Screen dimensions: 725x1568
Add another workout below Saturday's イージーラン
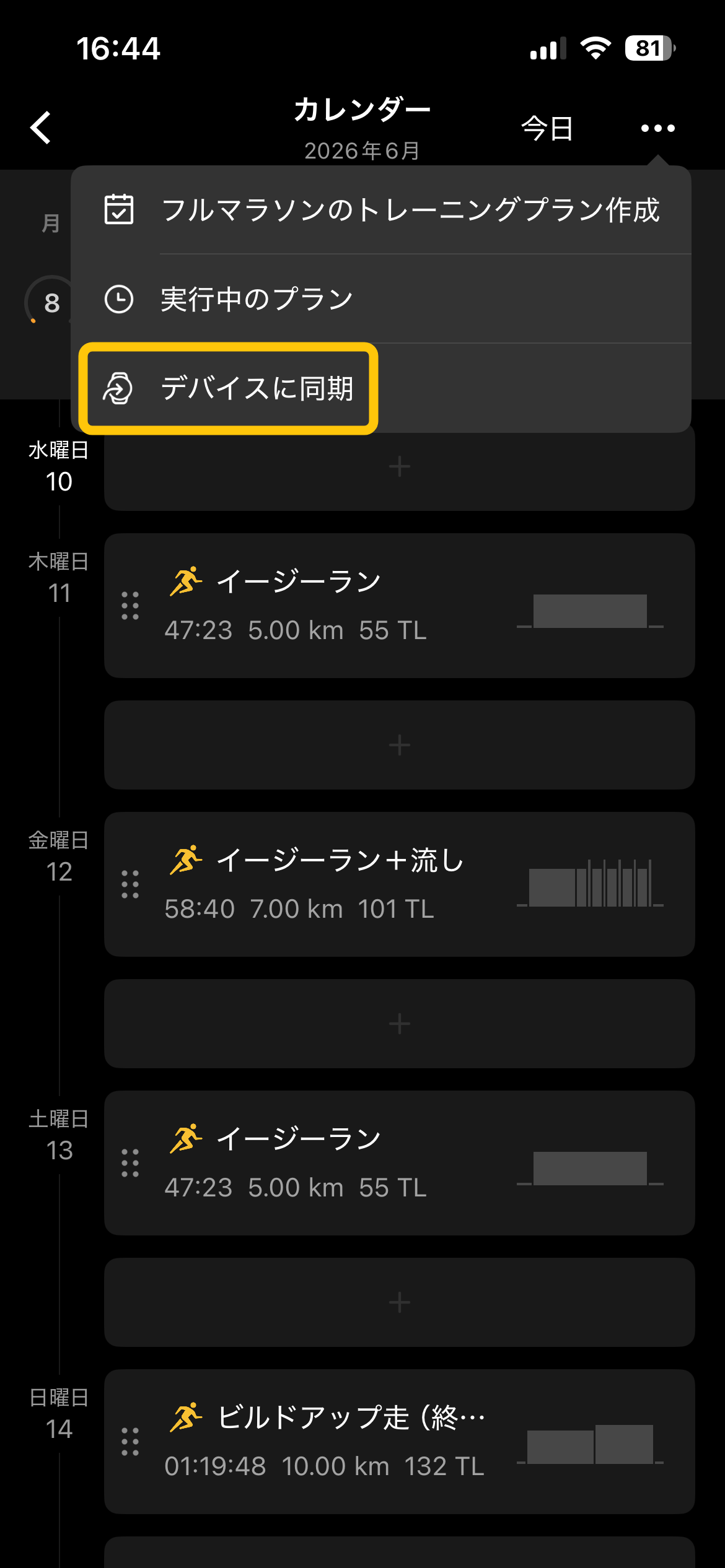(400, 1302)
